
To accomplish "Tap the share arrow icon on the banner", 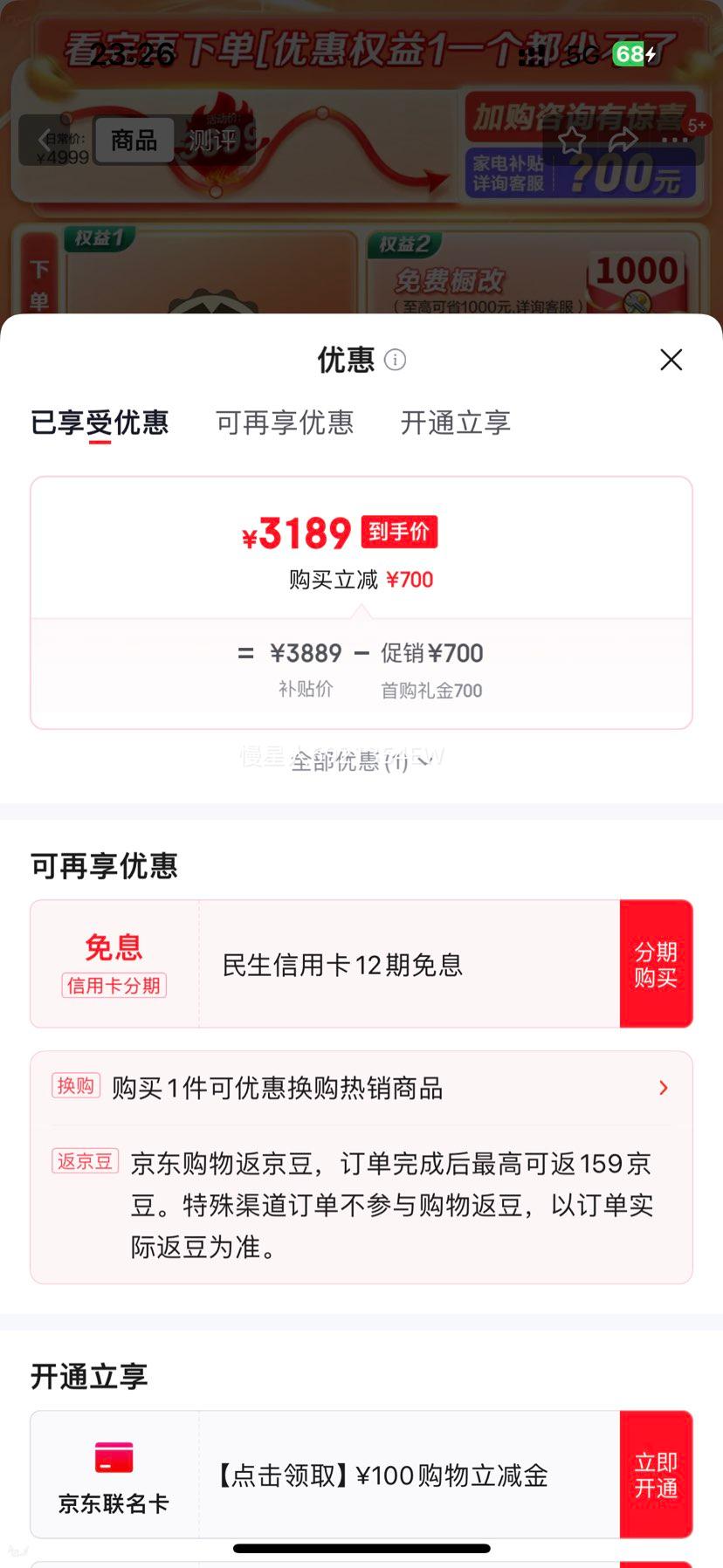I will (622, 140).
